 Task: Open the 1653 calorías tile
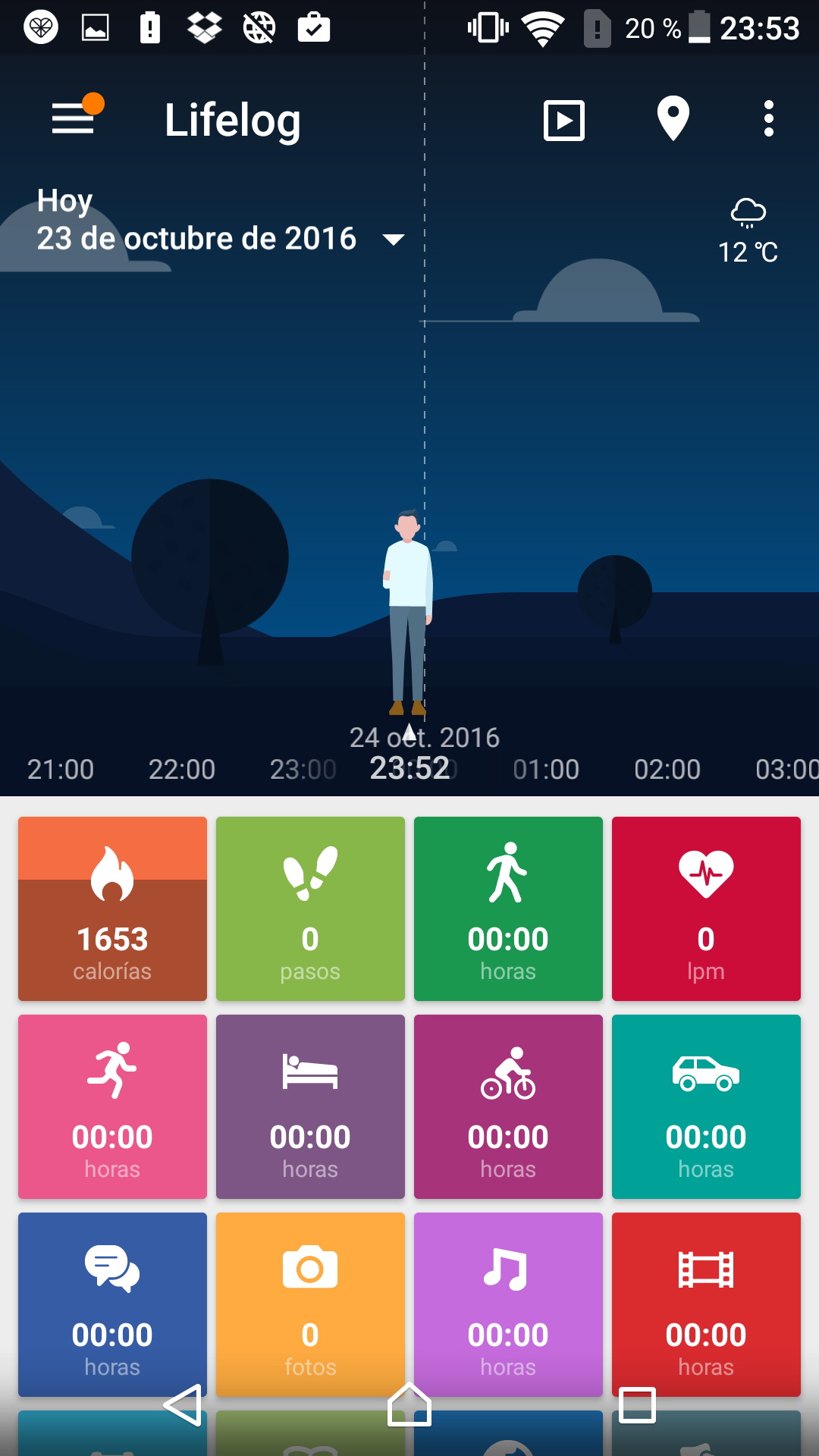(x=112, y=908)
